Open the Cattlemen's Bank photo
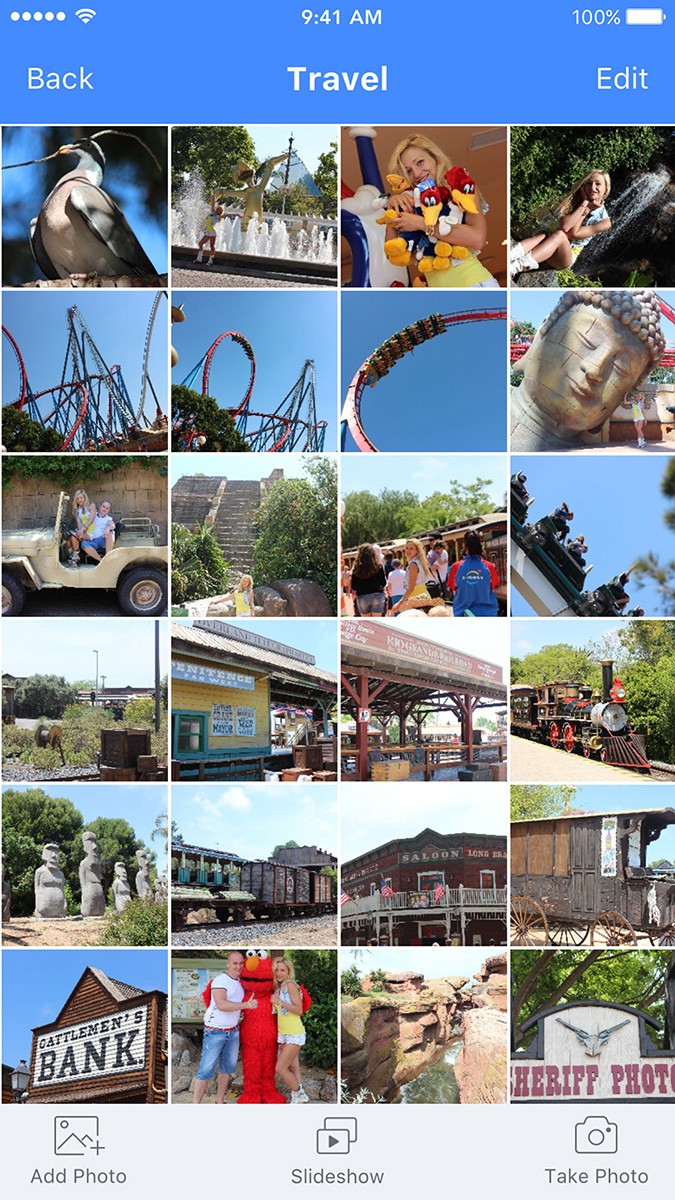The height and width of the screenshot is (1200, 675). click(x=85, y=1026)
